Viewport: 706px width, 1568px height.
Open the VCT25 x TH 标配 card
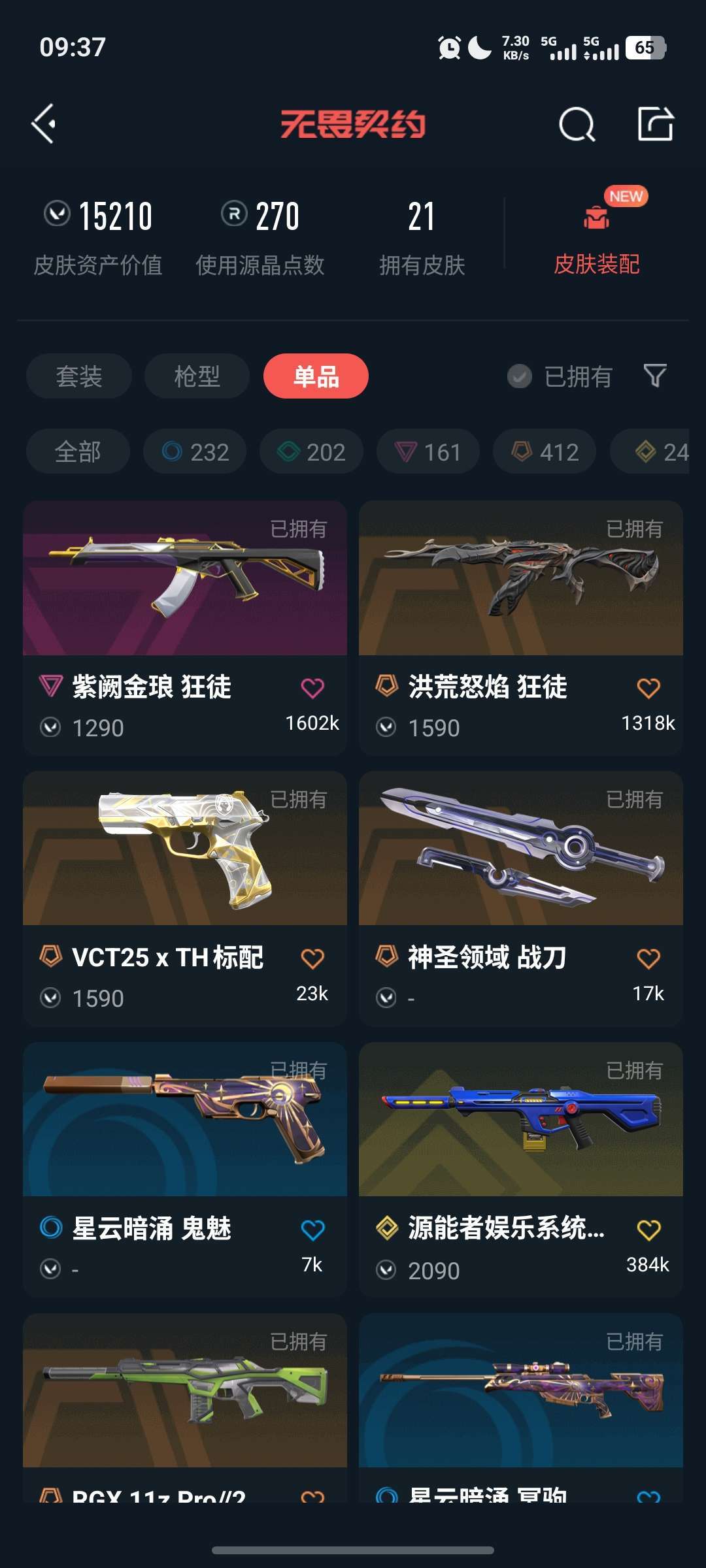click(x=185, y=899)
